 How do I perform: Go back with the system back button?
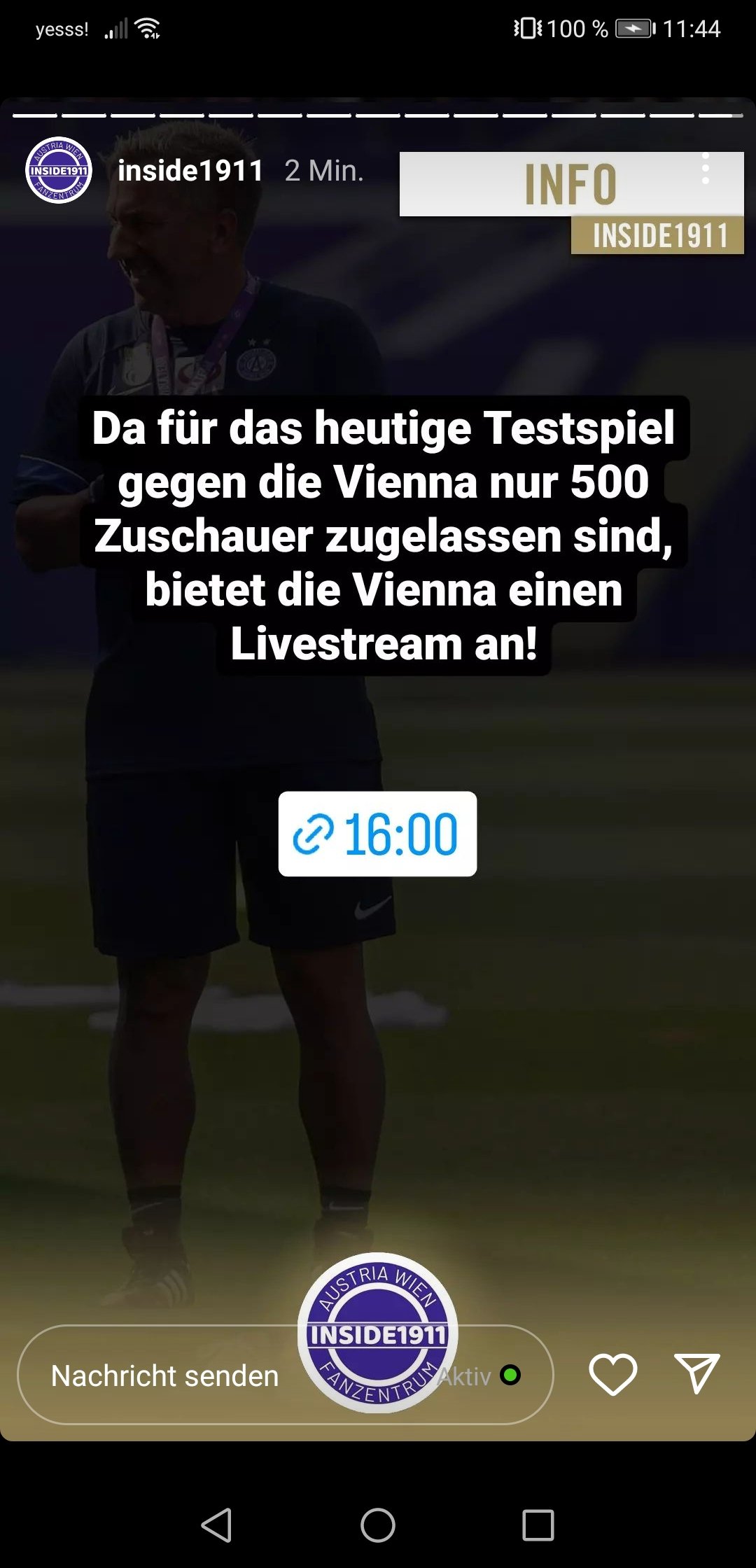coord(217,1525)
